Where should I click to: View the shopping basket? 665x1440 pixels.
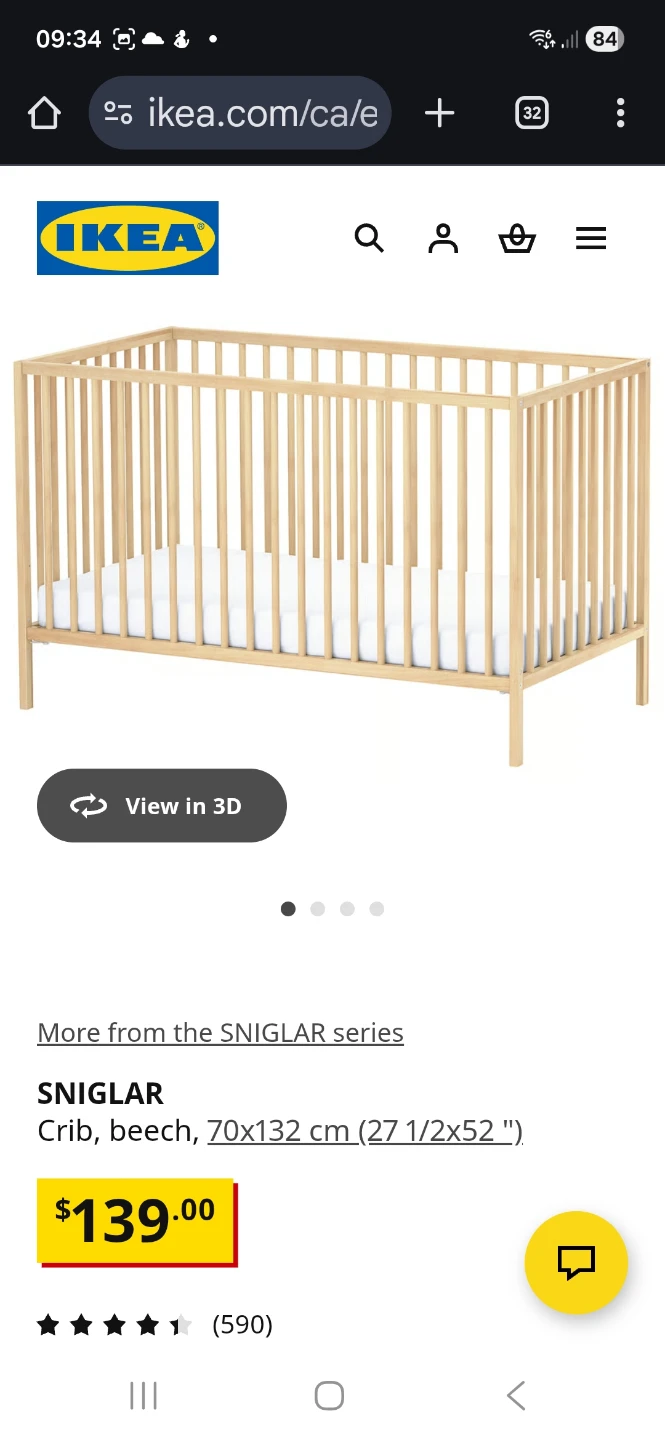coord(517,239)
